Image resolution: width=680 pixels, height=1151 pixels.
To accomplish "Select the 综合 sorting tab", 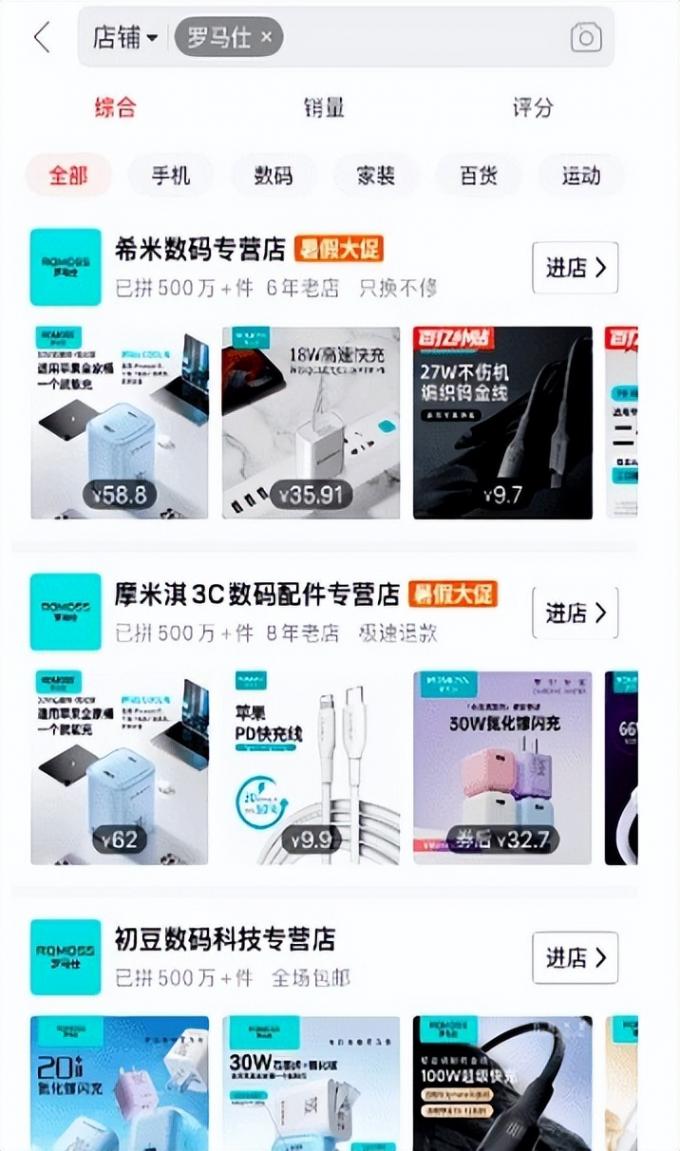I will (115, 108).
